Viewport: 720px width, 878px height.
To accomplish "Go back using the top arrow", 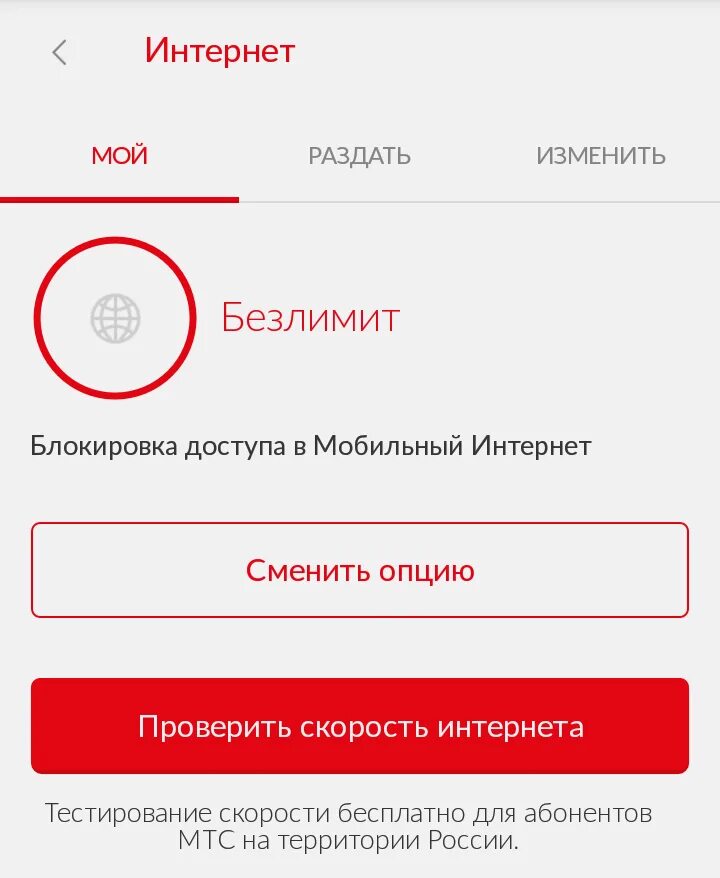I will click(60, 52).
